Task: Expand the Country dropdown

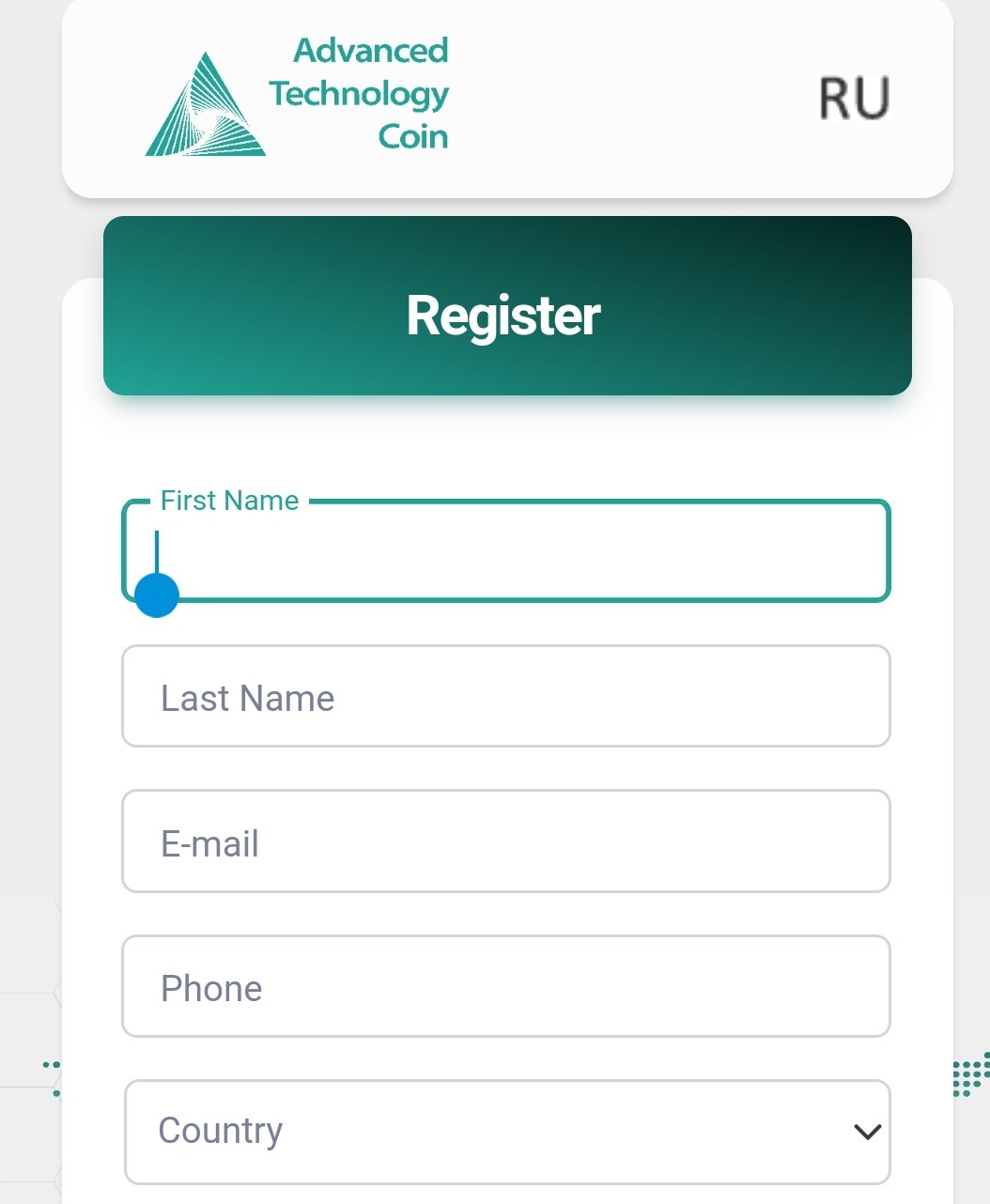Action: pyautogui.click(x=507, y=1132)
